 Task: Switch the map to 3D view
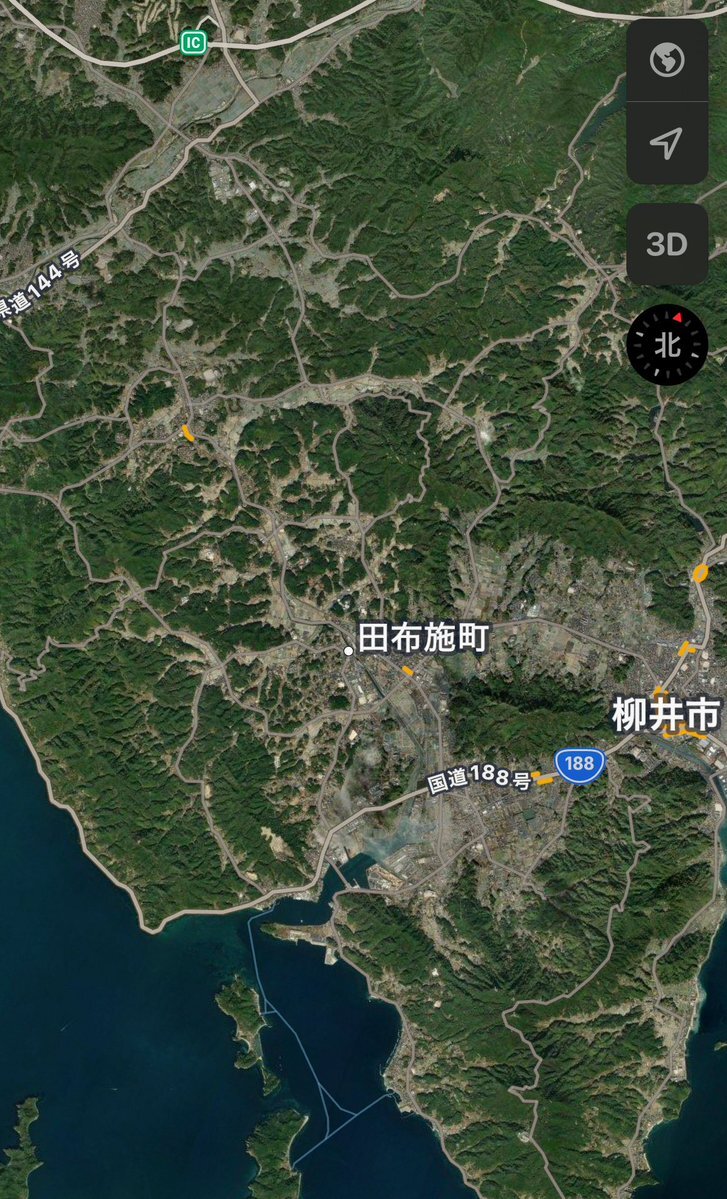[x=667, y=244]
